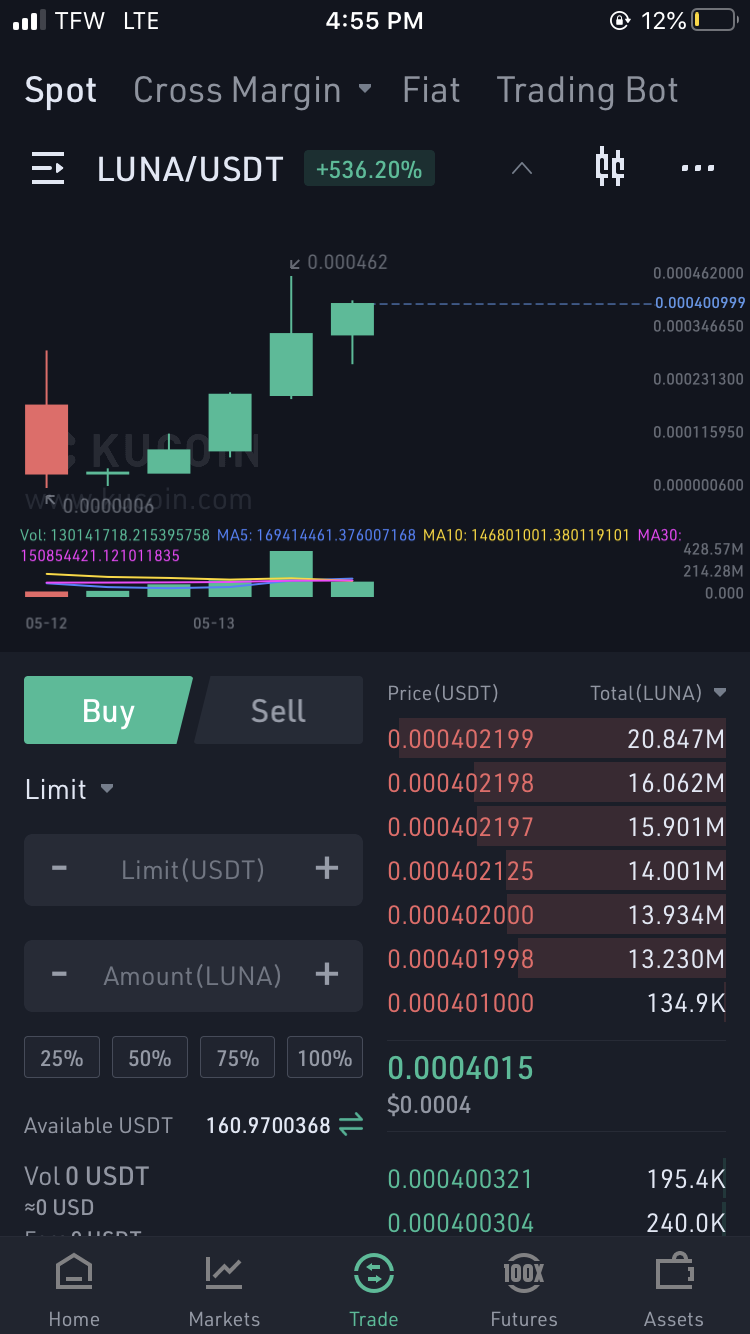Select the Sell side
The height and width of the screenshot is (1334, 750).
pyautogui.click(x=279, y=710)
